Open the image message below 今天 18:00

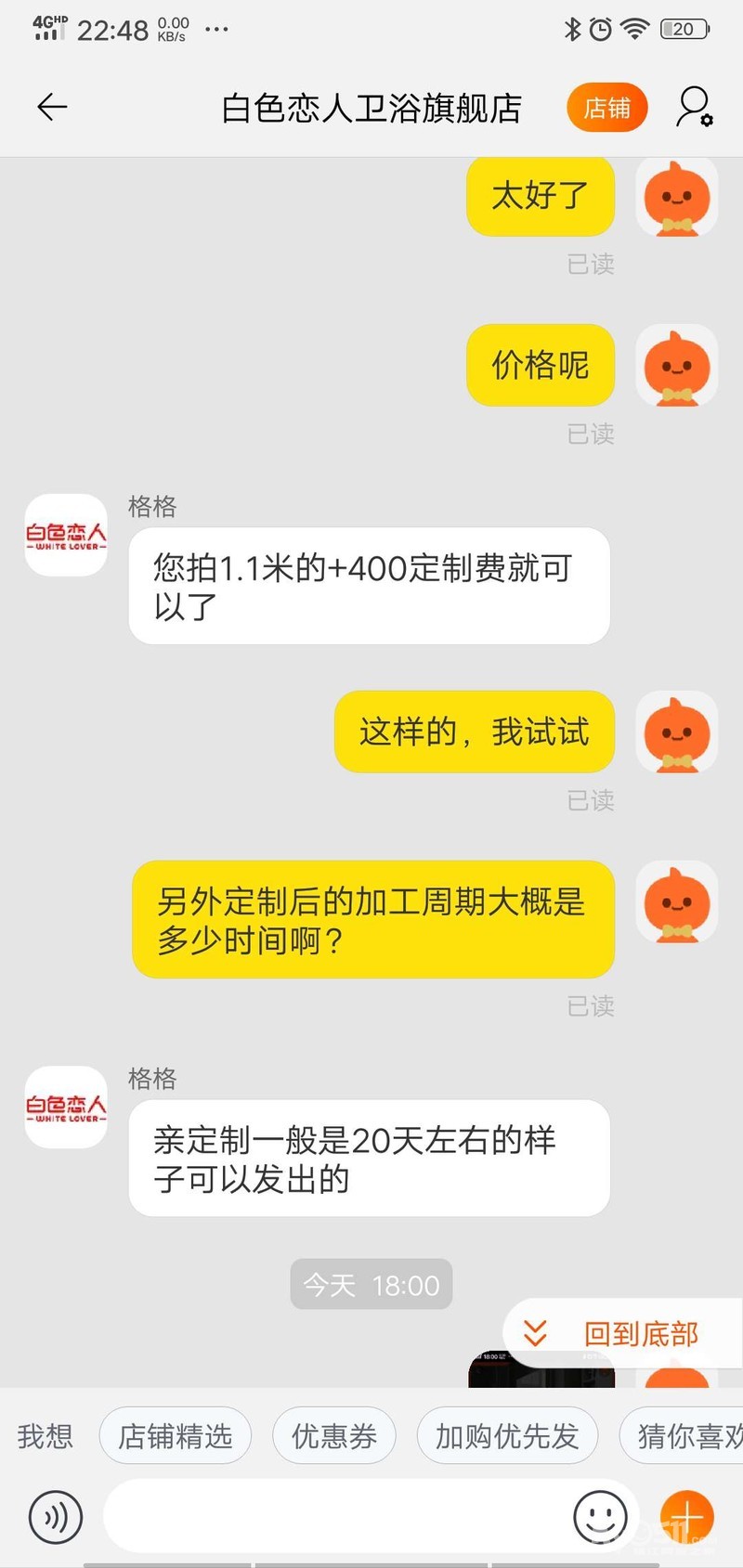pos(541,1370)
